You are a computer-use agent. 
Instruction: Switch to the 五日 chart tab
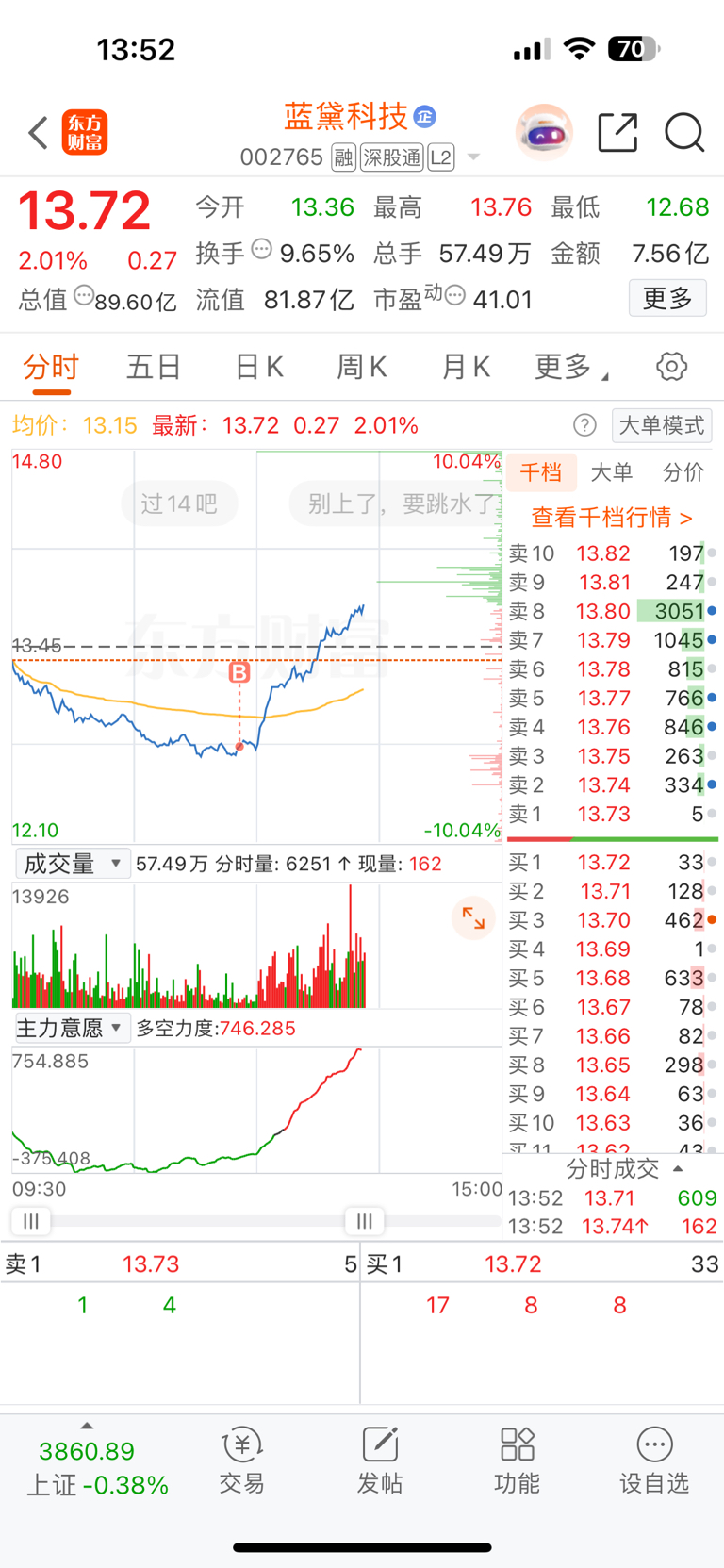coord(154,367)
